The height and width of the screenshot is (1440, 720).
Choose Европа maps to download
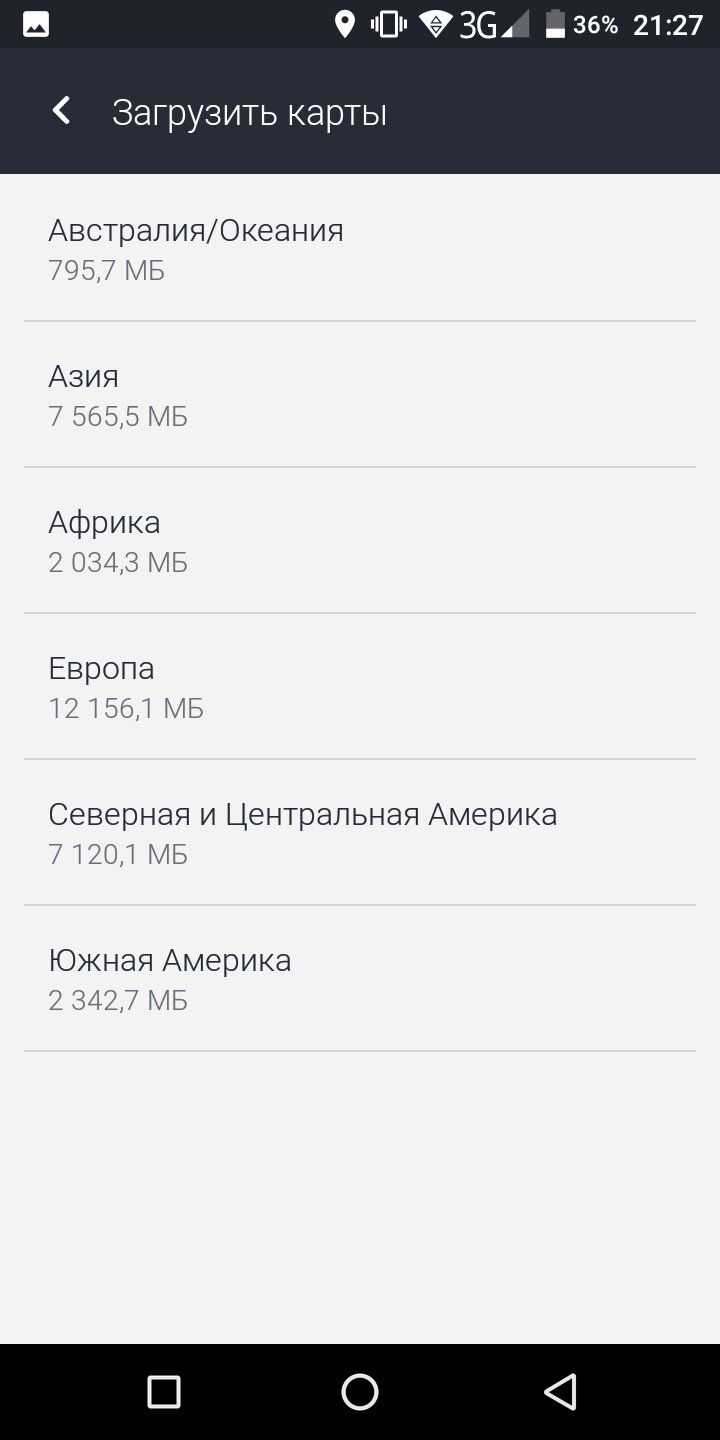[x=360, y=687]
